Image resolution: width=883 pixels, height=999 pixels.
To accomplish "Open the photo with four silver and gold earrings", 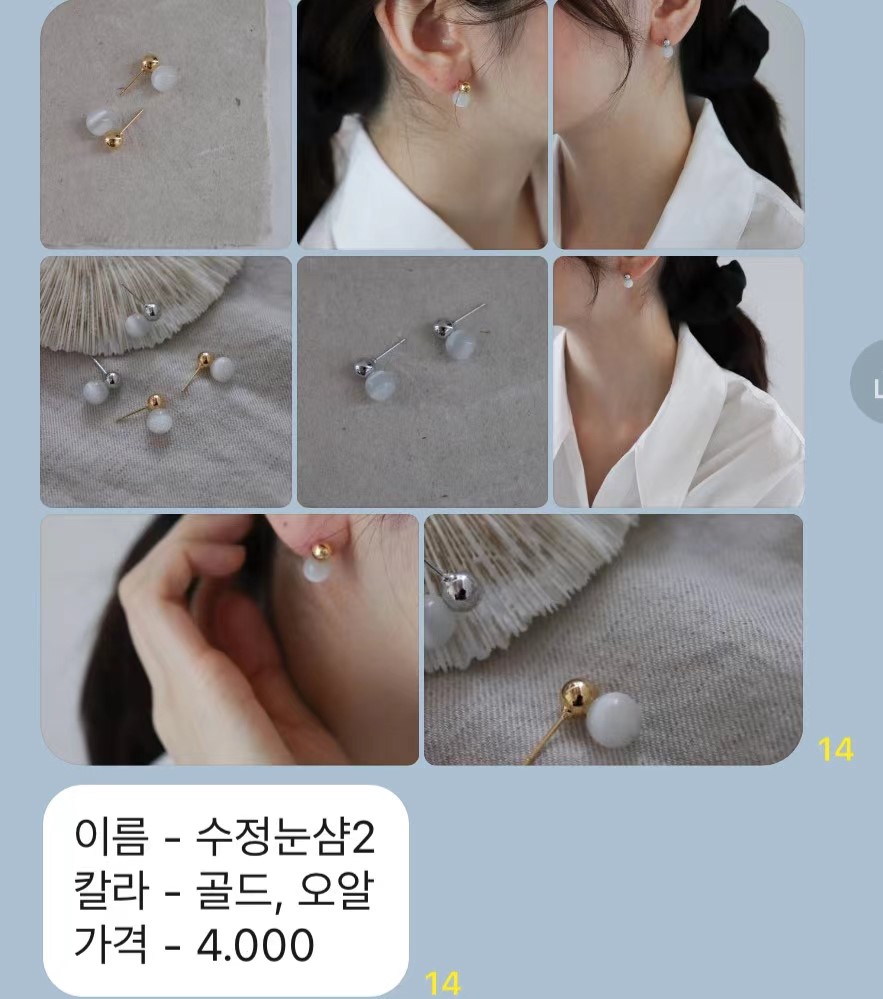I will (x=165, y=381).
